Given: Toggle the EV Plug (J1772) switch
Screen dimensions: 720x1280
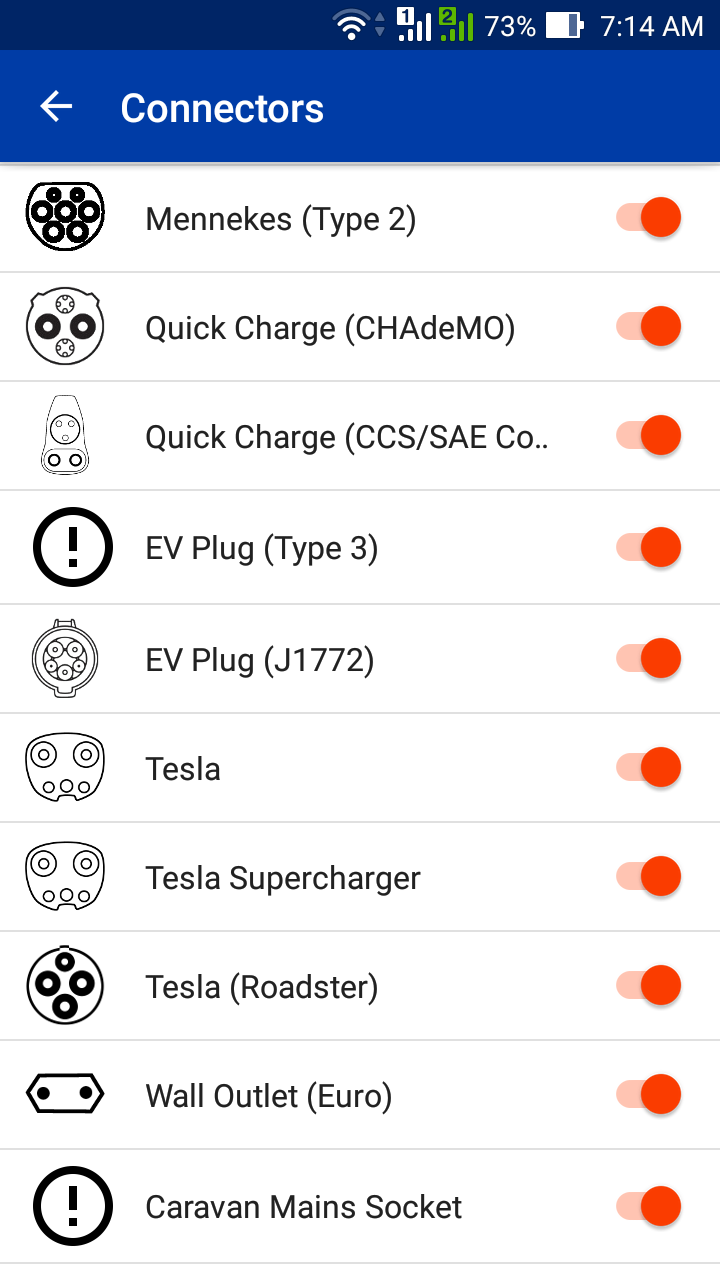Looking at the screenshot, I should tap(649, 658).
